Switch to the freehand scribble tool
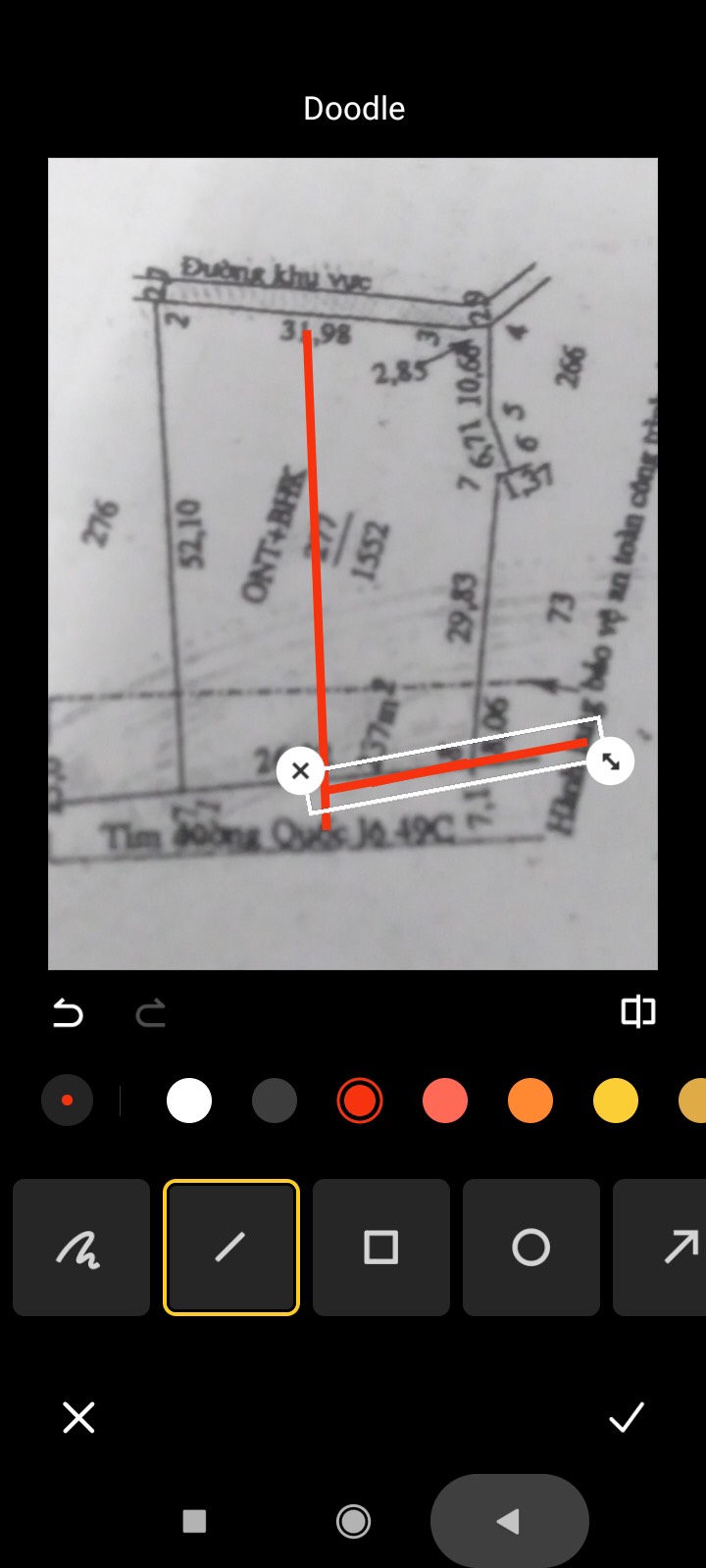706x1568 pixels. pyautogui.click(x=81, y=1248)
